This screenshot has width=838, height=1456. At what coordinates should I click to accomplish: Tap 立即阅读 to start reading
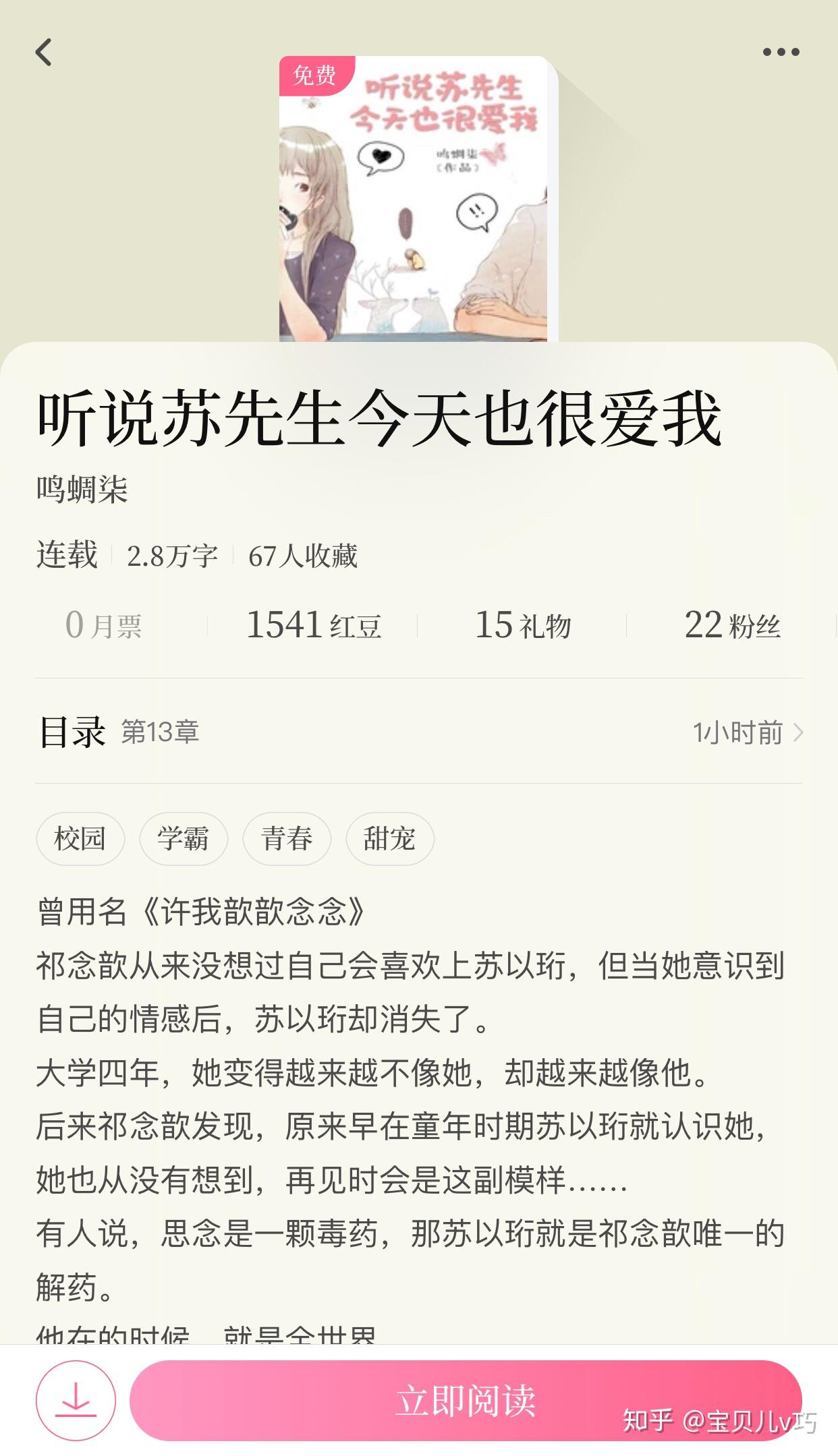click(466, 1401)
